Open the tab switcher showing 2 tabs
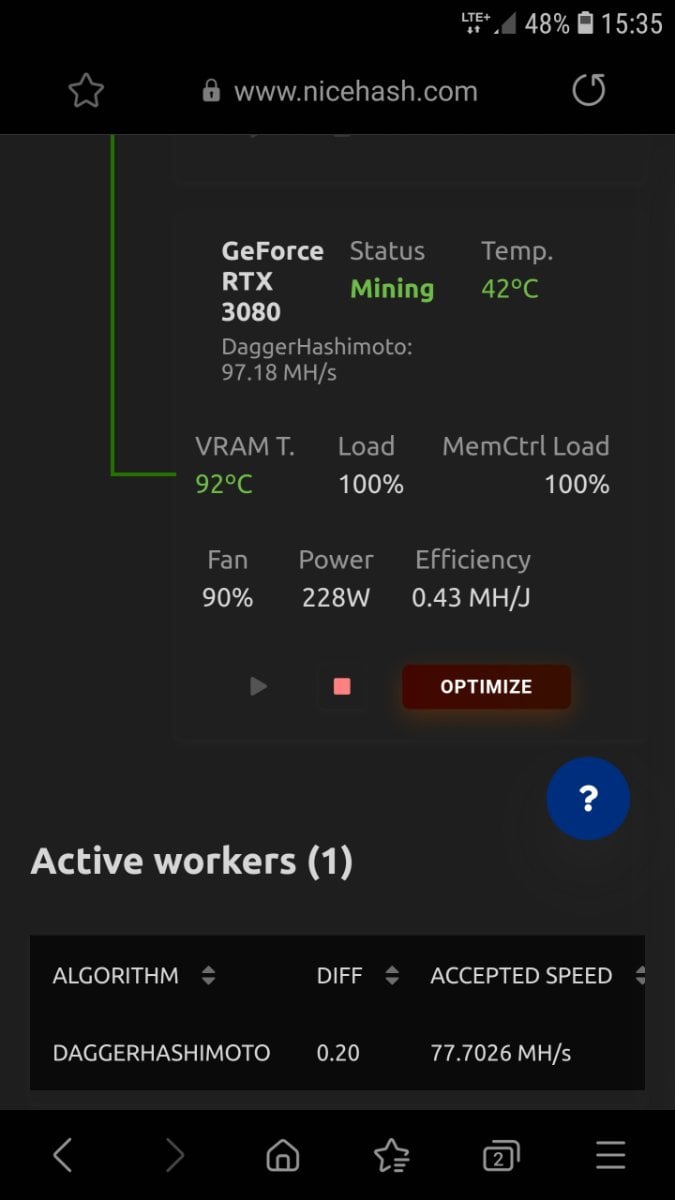 click(500, 1157)
